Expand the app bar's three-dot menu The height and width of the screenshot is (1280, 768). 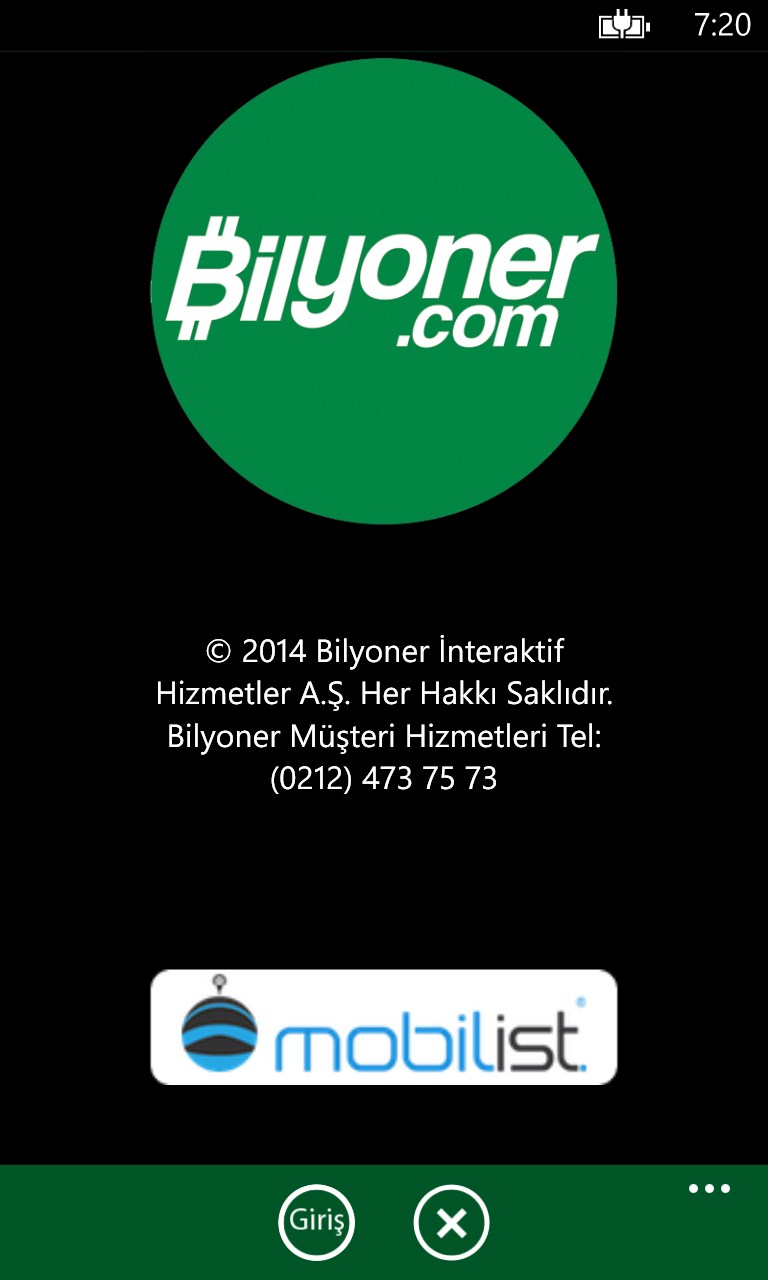709,1189
